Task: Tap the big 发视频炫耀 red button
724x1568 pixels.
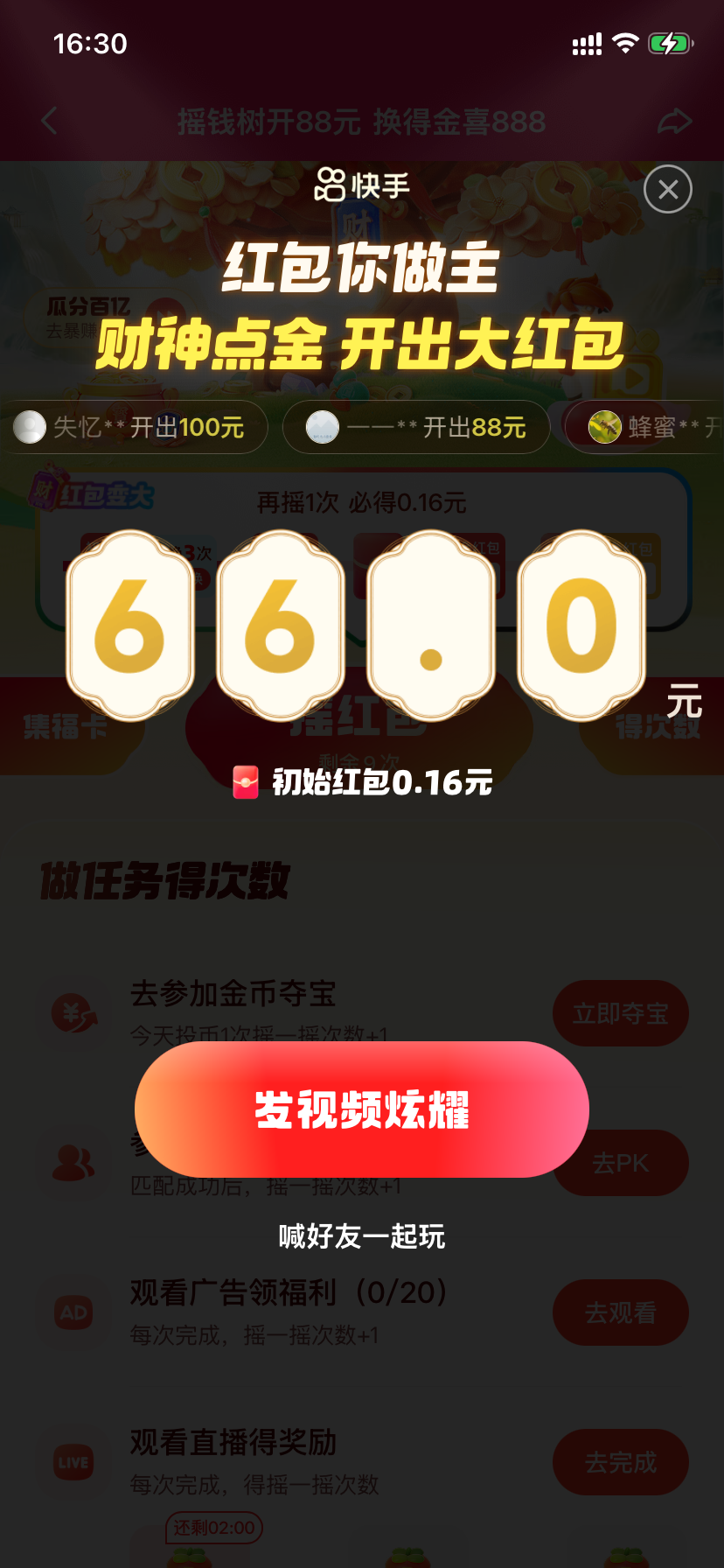Action: pos(362,1108)
